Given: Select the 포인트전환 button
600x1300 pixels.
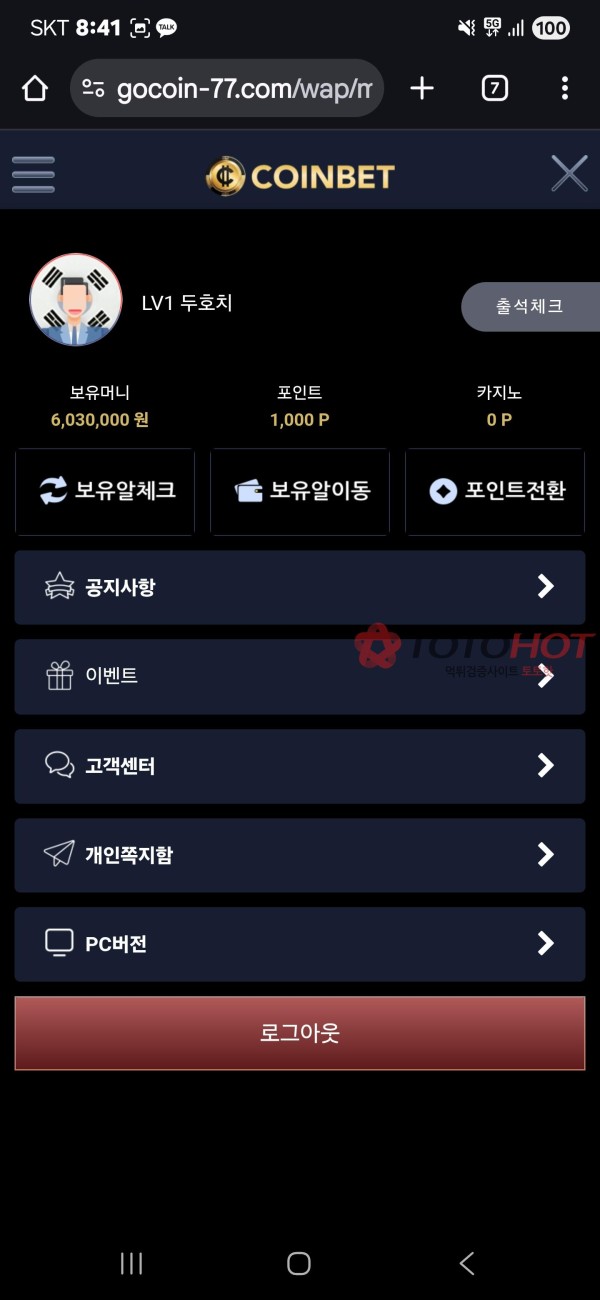Looking at the screenshot, I should 495,491.
